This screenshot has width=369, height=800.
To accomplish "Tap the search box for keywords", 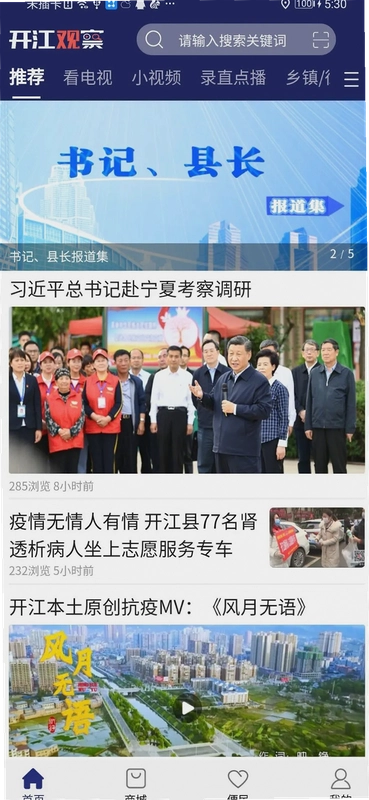I will click(236, 40).
